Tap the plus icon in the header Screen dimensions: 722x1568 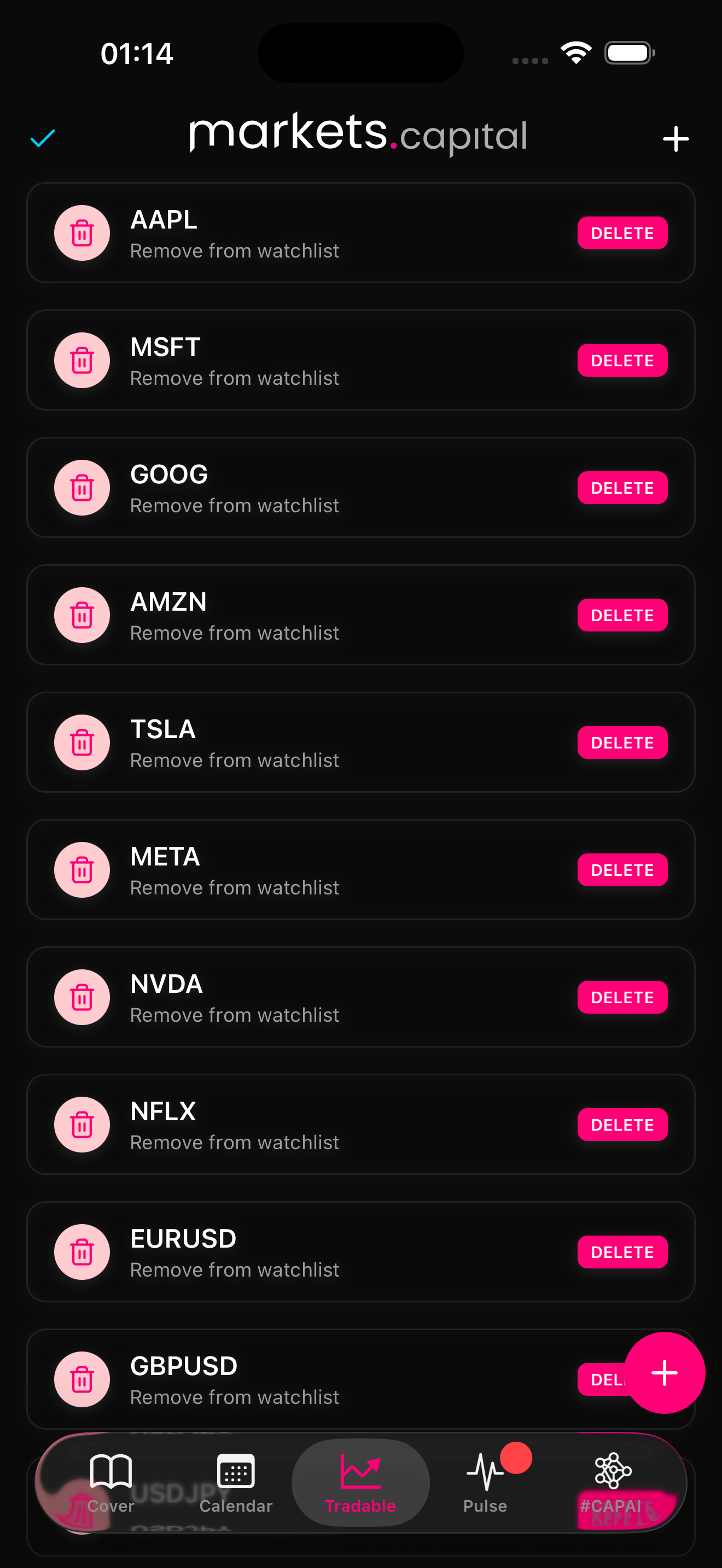click(x=675, y=139)
